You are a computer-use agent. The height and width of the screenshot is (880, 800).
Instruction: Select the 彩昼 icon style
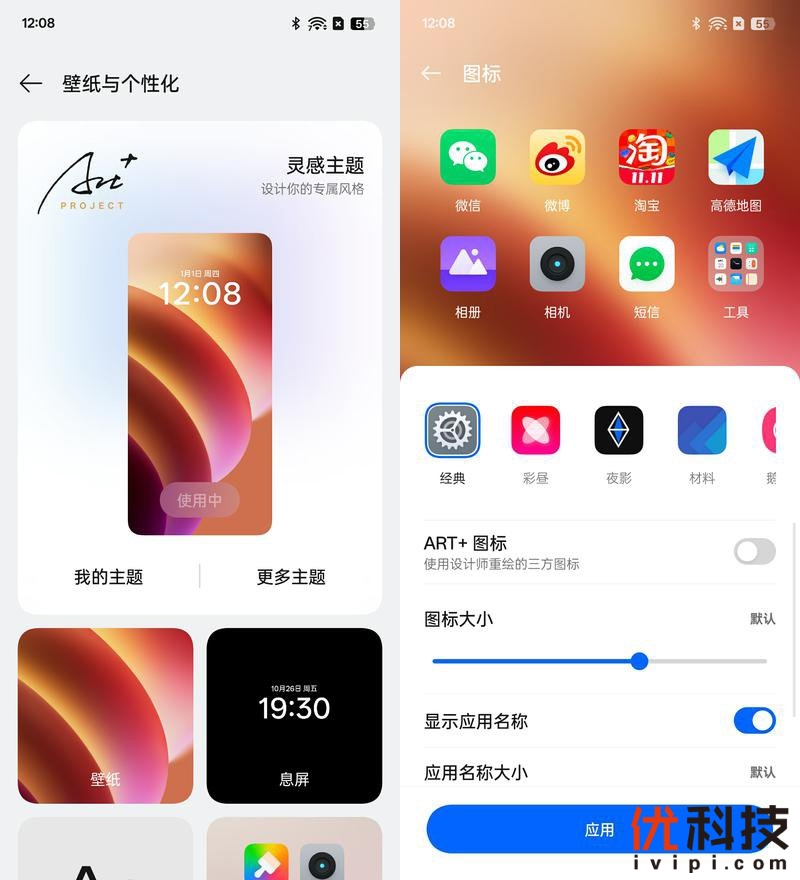coord(535,431)
